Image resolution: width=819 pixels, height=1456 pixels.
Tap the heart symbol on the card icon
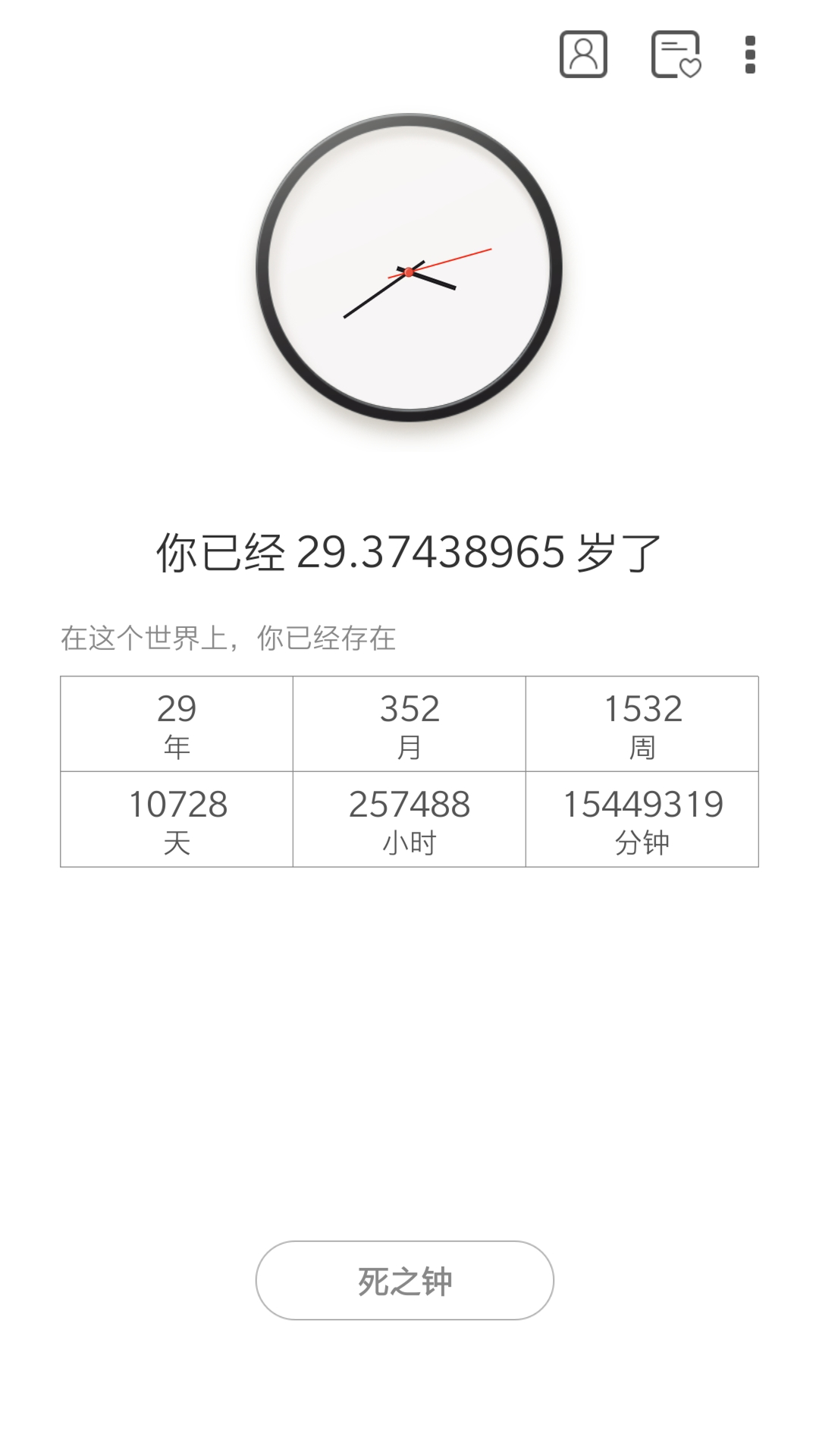[x=691, y=68]
